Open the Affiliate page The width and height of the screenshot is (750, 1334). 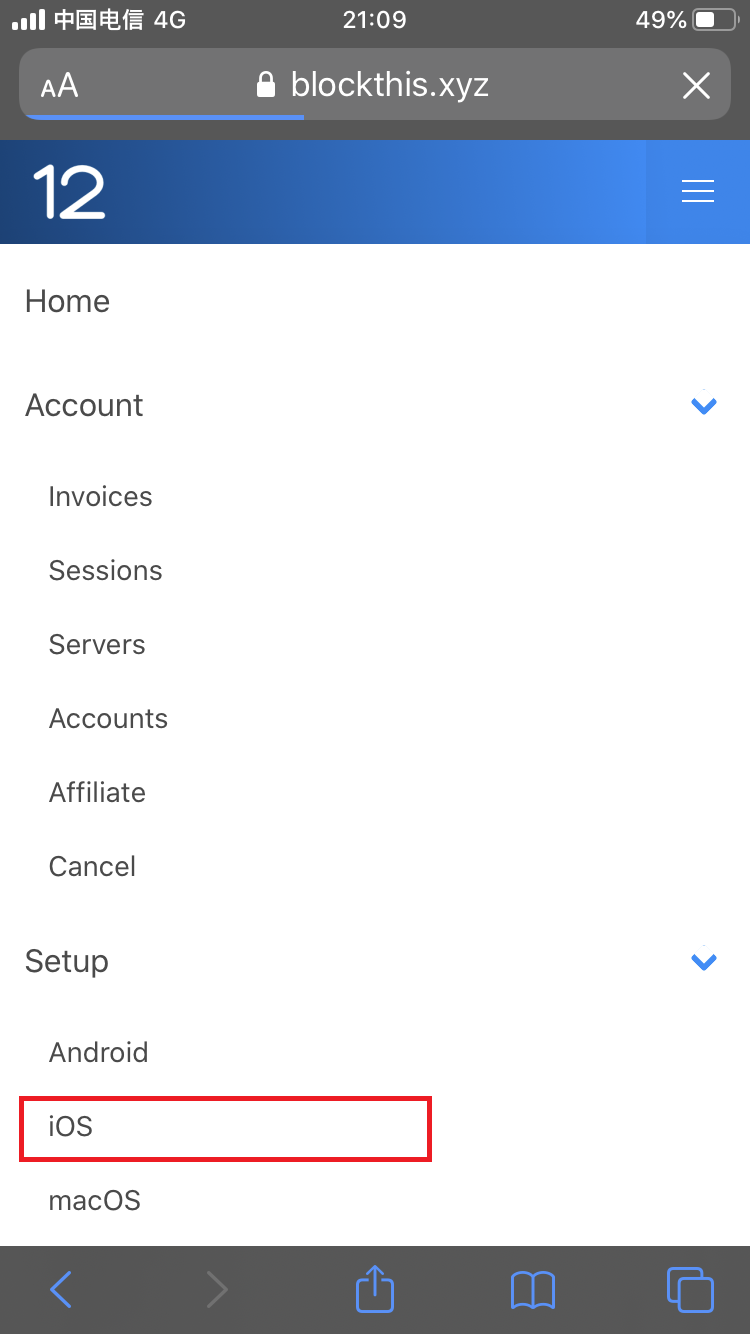[98, 793]
